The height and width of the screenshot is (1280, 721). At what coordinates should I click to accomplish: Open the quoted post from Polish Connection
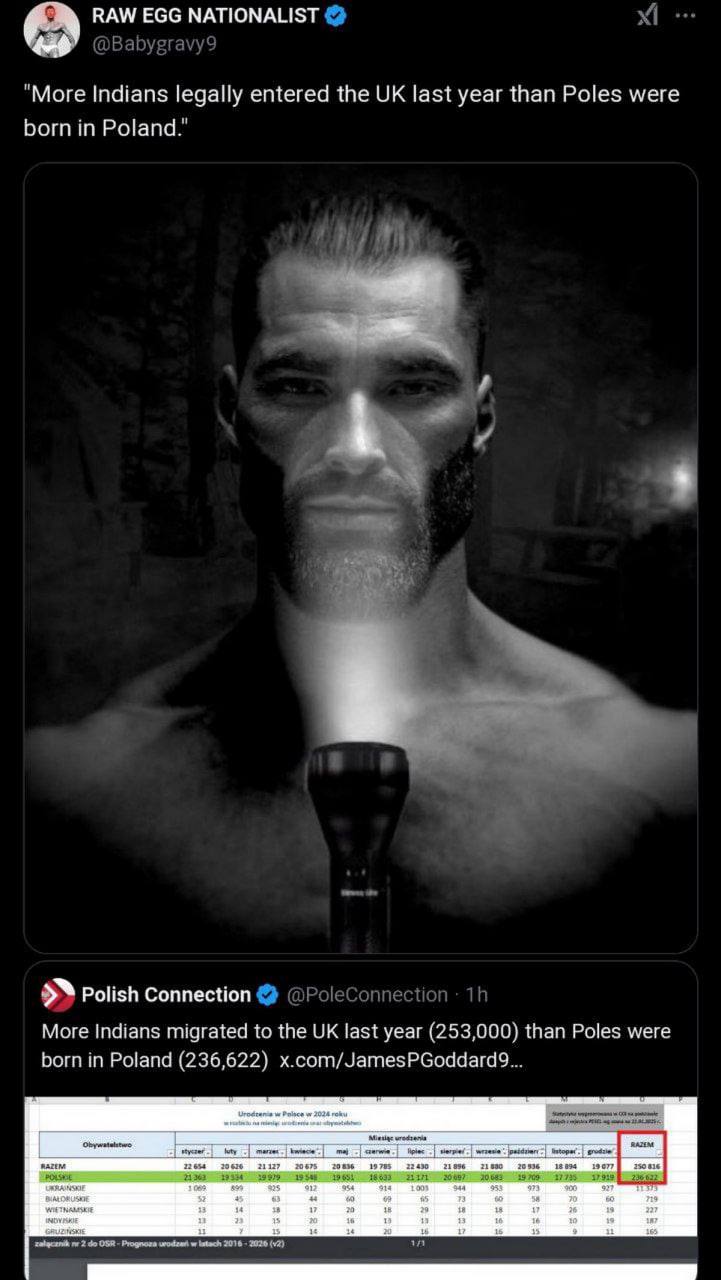click(360, 1030)
